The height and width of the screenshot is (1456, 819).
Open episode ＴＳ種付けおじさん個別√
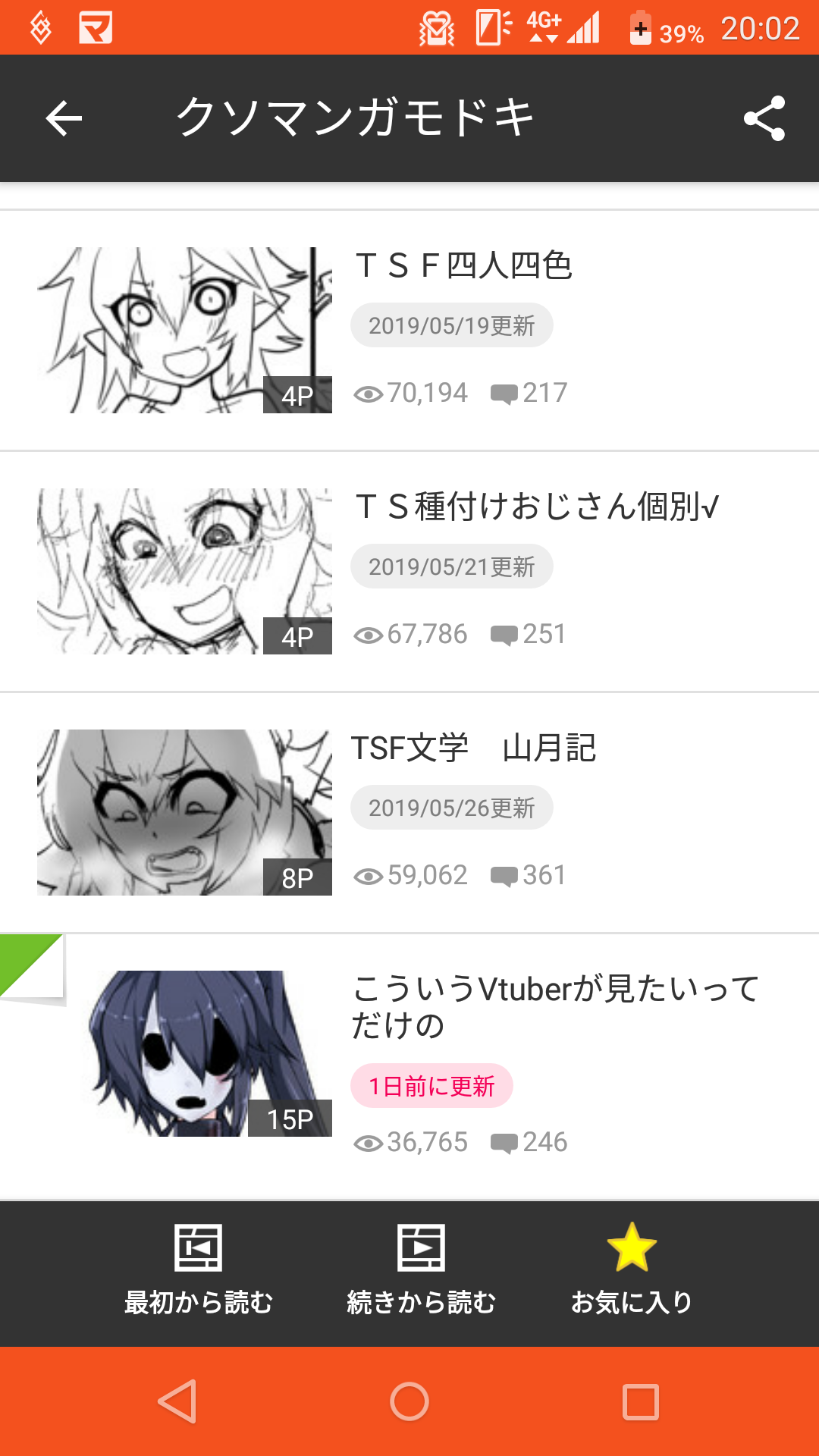click(x=537, y=507)
